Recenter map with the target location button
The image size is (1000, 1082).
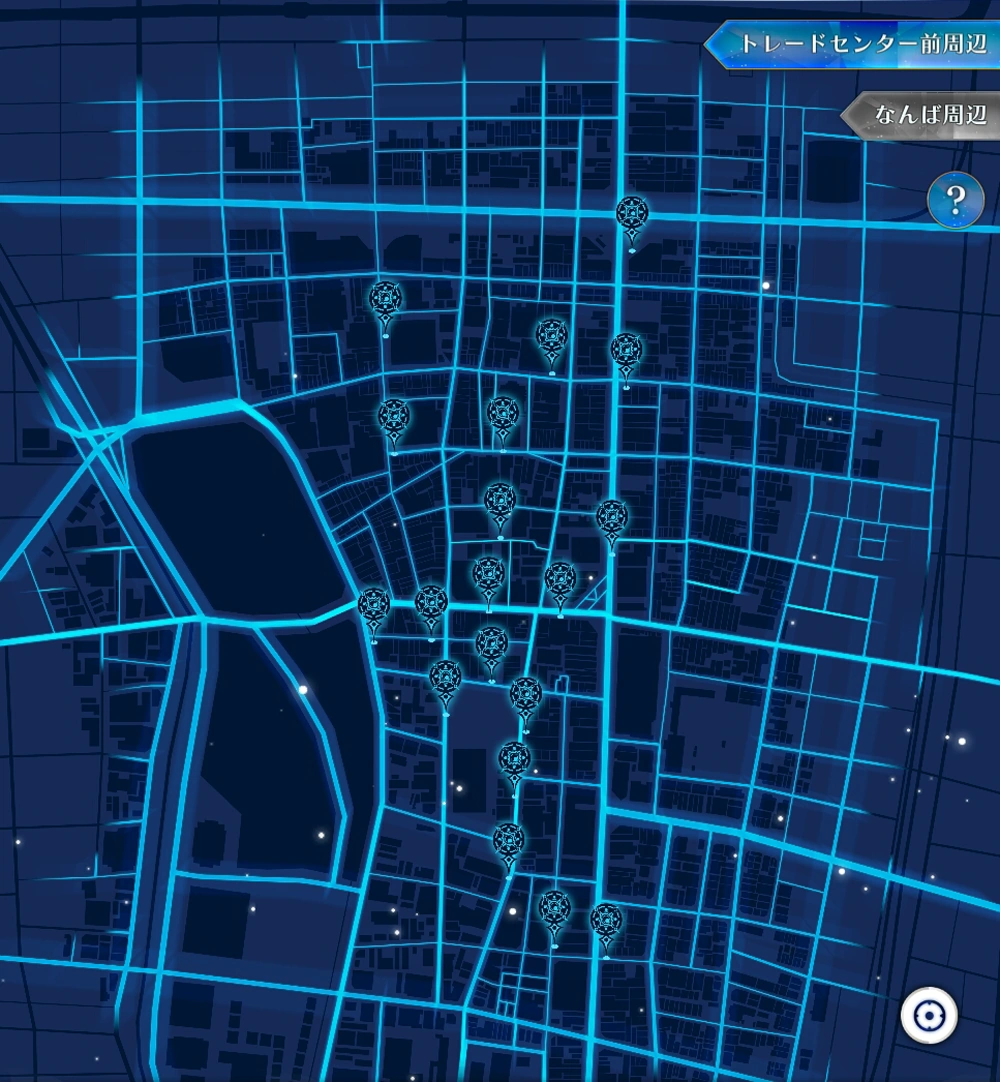point(929,1016)
